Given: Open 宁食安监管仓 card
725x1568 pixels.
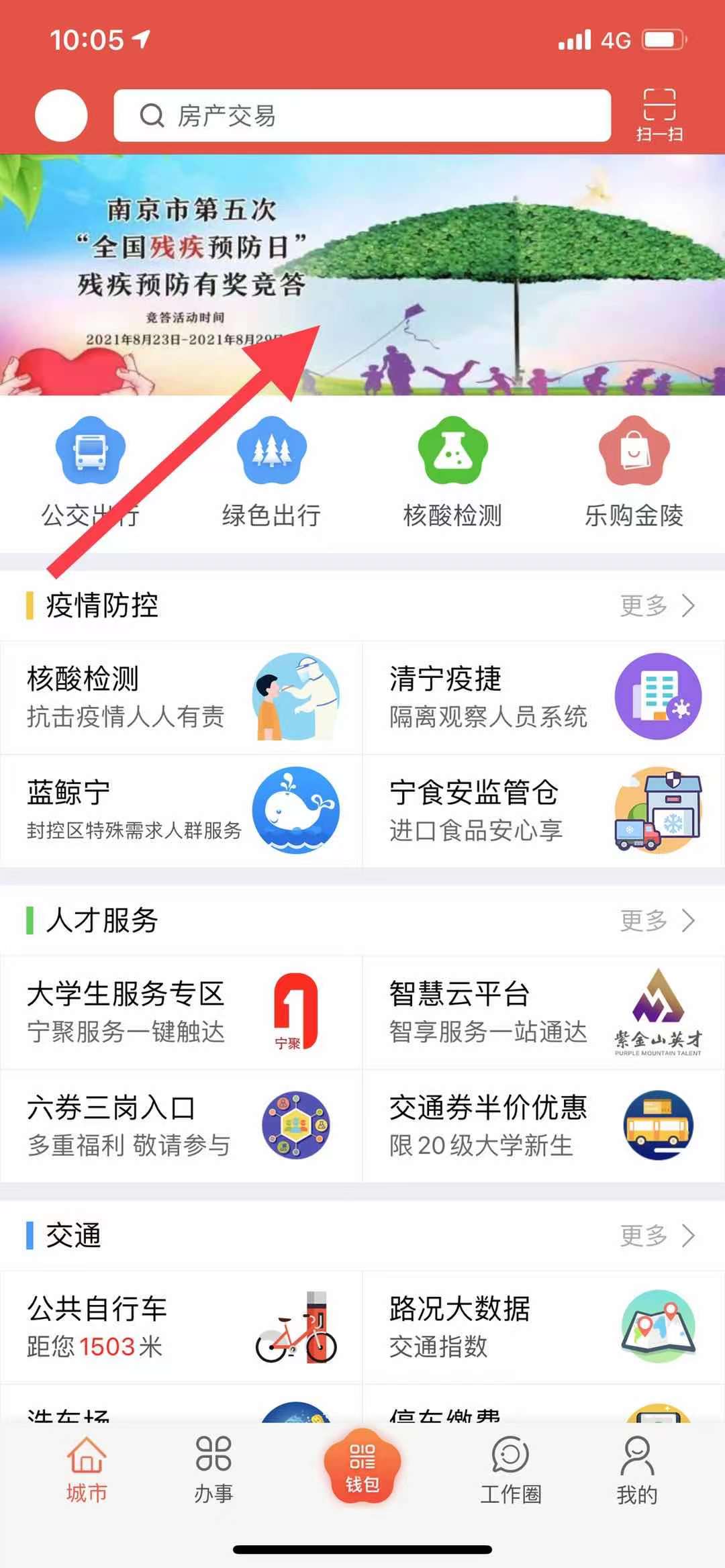Looking at the screenshot, I should click(x=544, y=811).
